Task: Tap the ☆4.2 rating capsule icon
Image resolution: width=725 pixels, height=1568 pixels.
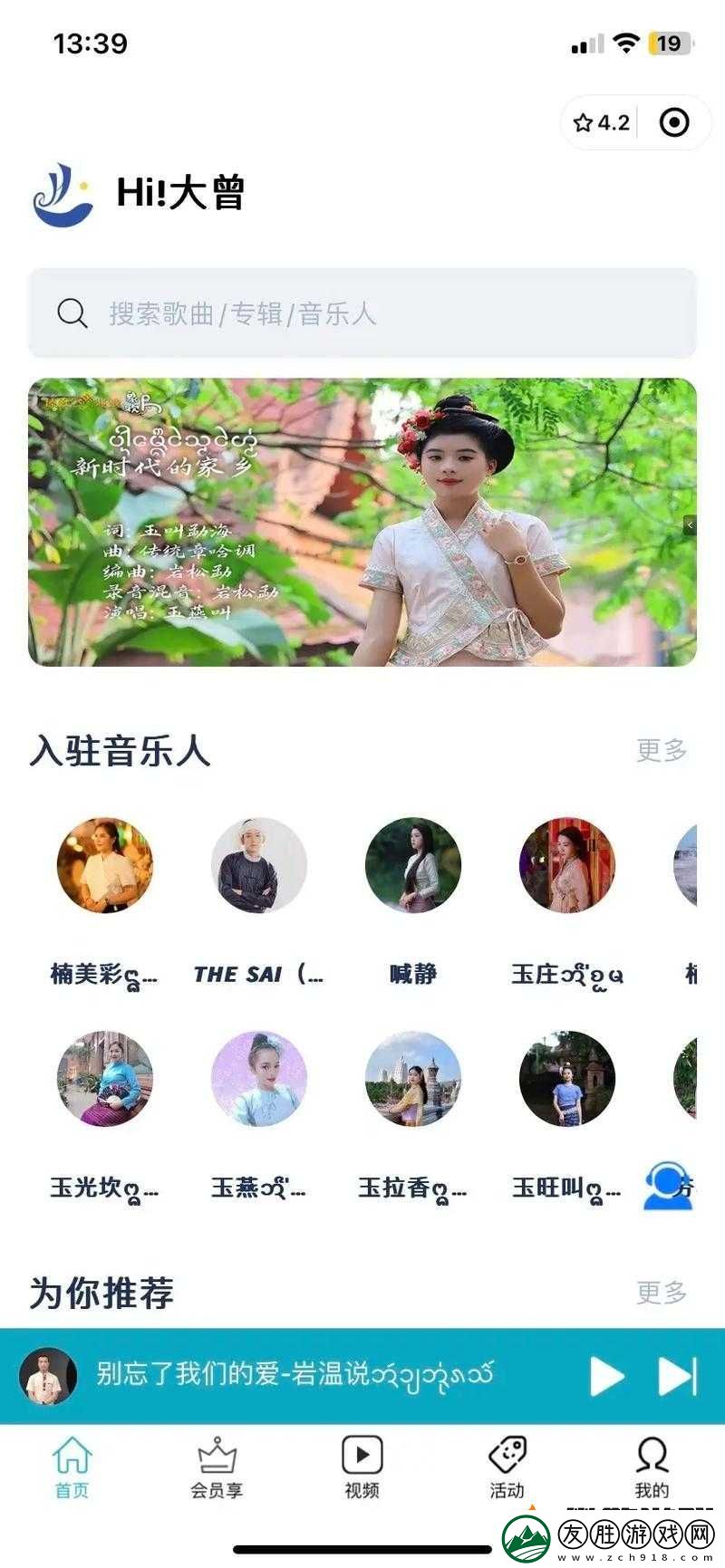Action: tap(601, 121)
